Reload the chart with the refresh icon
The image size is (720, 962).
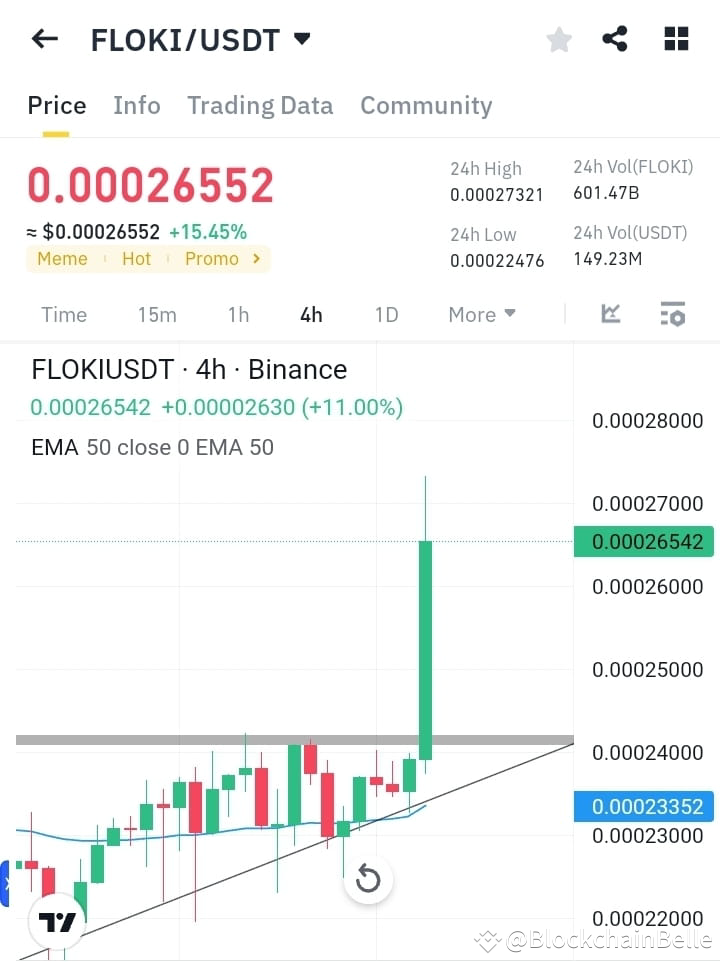click(368, 878)
